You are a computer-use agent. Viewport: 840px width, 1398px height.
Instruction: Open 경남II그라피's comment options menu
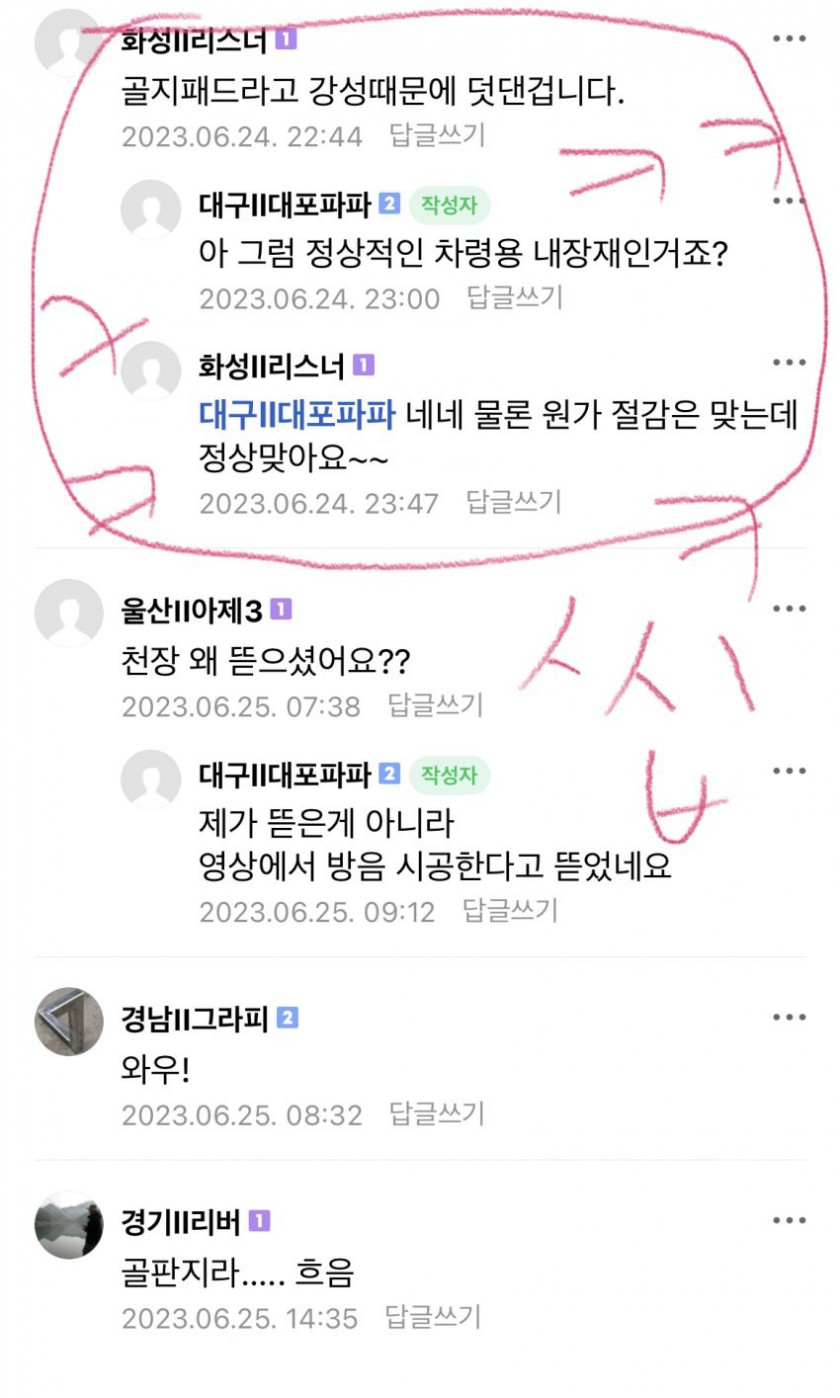click(789, 1017)
